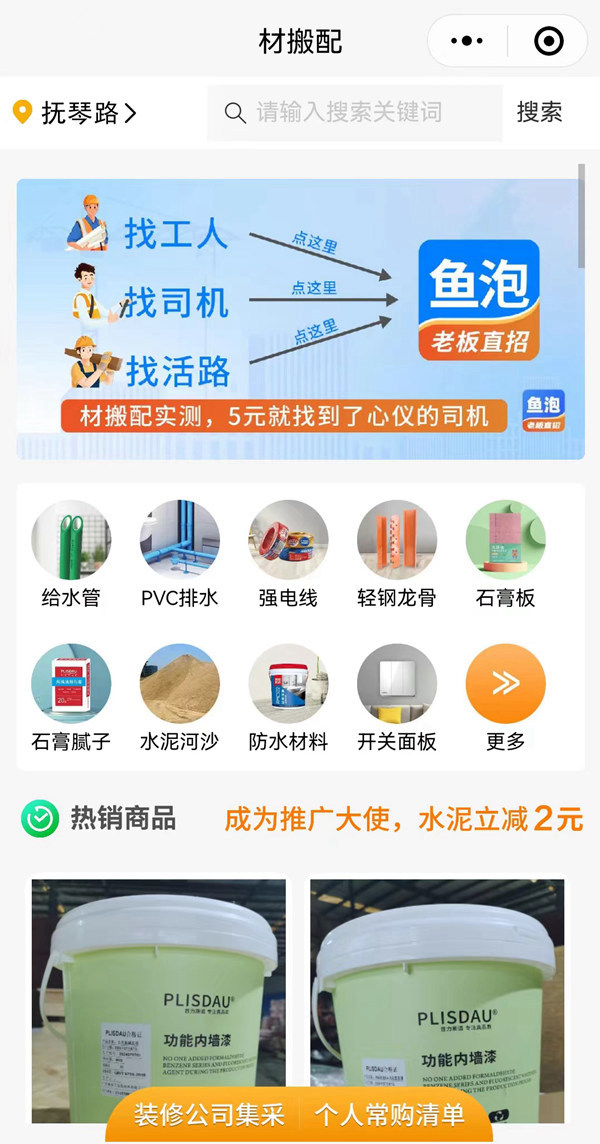Tap the search keyword input field
600x1144 pixels.
click(x=355, y=113)
